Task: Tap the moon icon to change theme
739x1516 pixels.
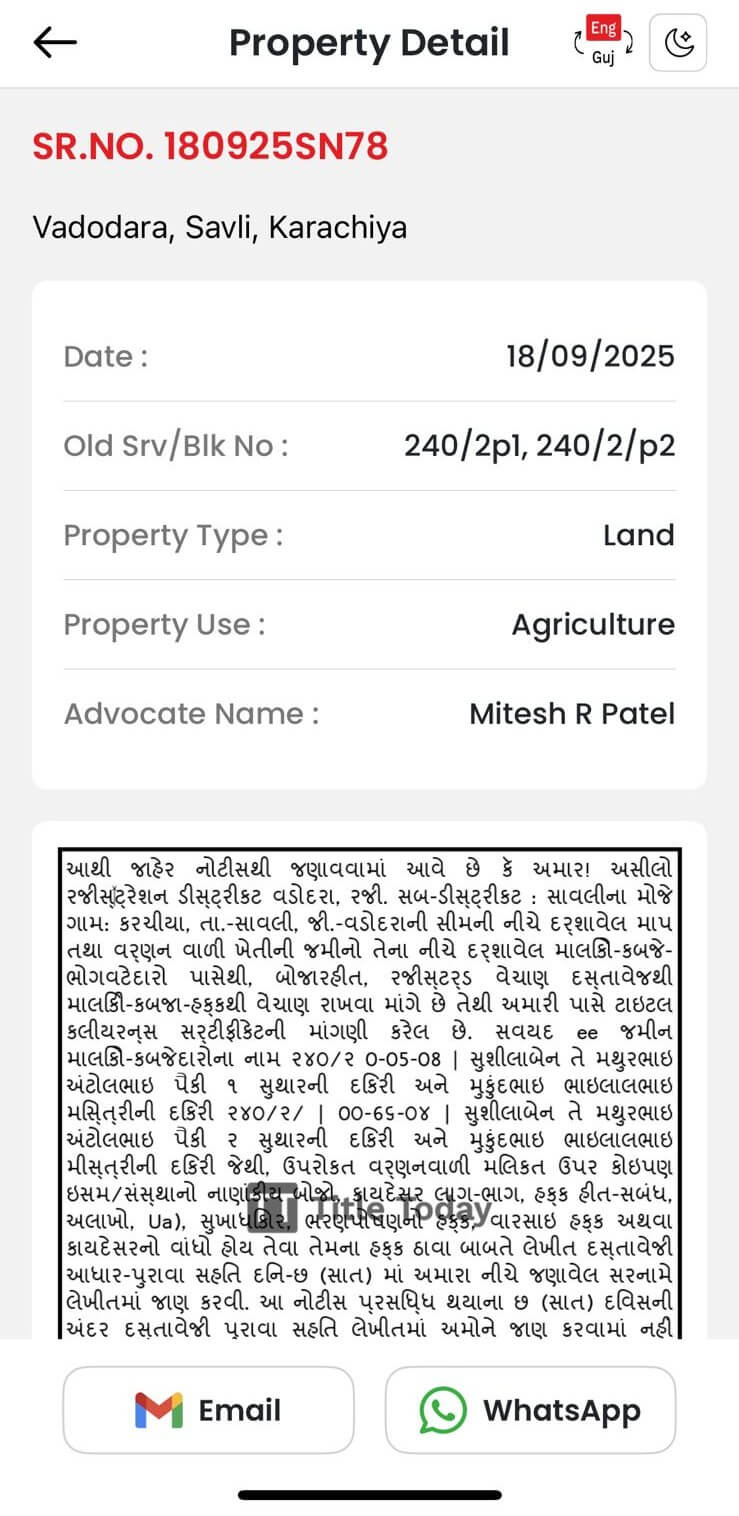Action: pos(677,42)
